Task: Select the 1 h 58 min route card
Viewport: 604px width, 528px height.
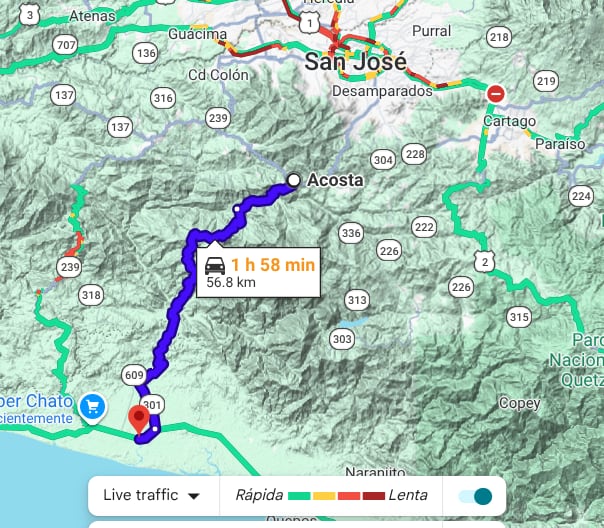Action: (260, 273)
